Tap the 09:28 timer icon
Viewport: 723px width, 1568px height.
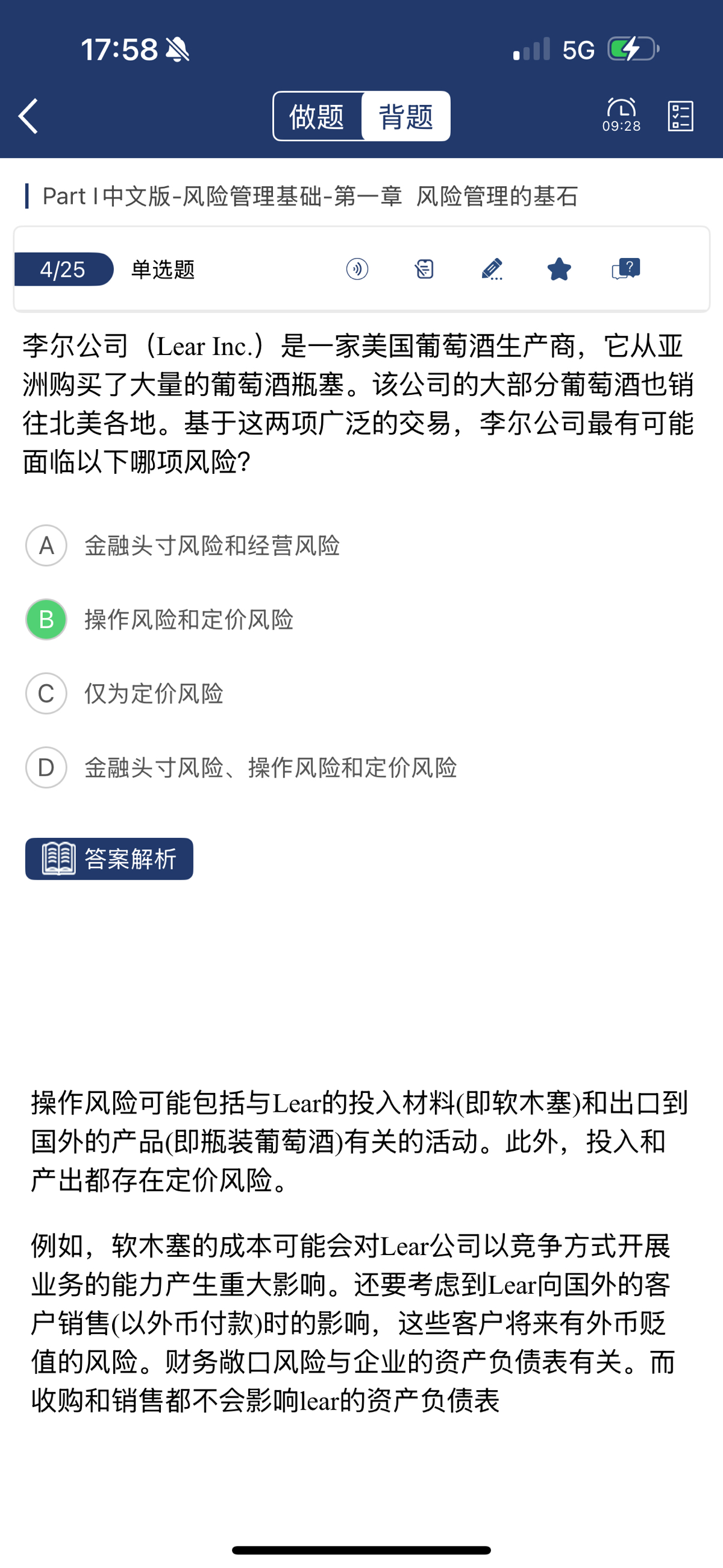pyautogui.click(x=621, y=115)
